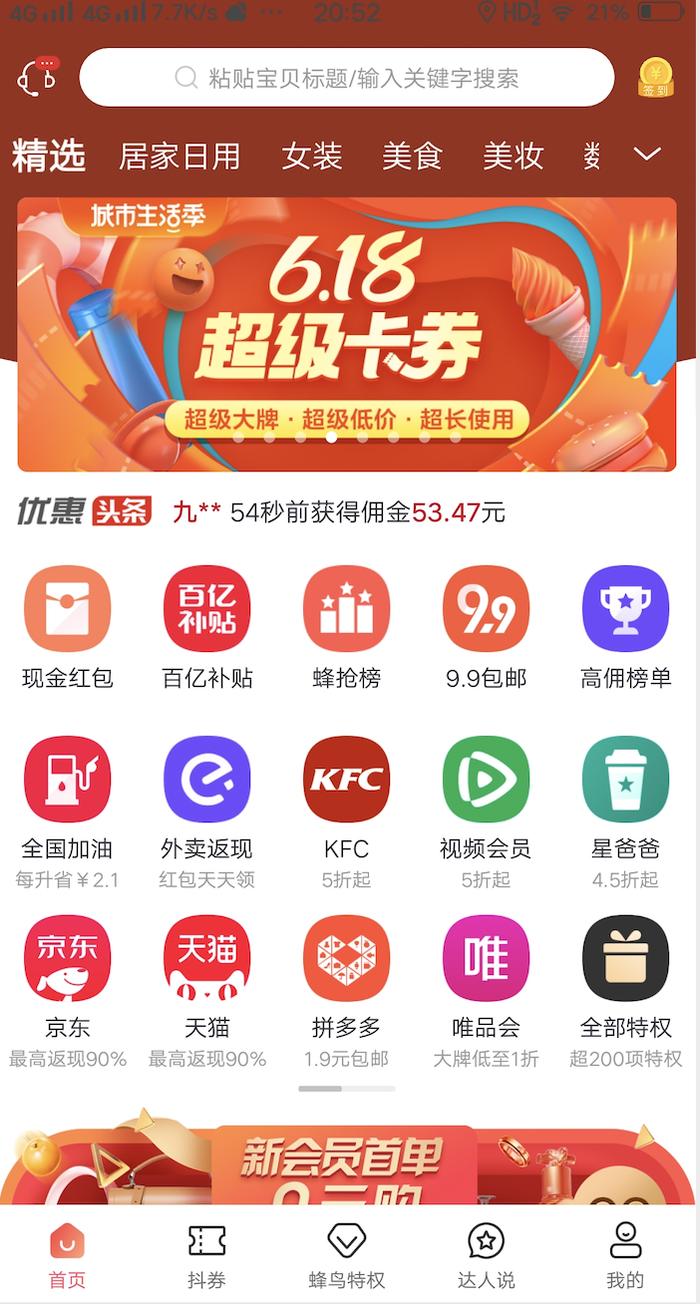Open the 6.18 超级卡券 banner
The image size is (700, 1304).
(347, 334)
